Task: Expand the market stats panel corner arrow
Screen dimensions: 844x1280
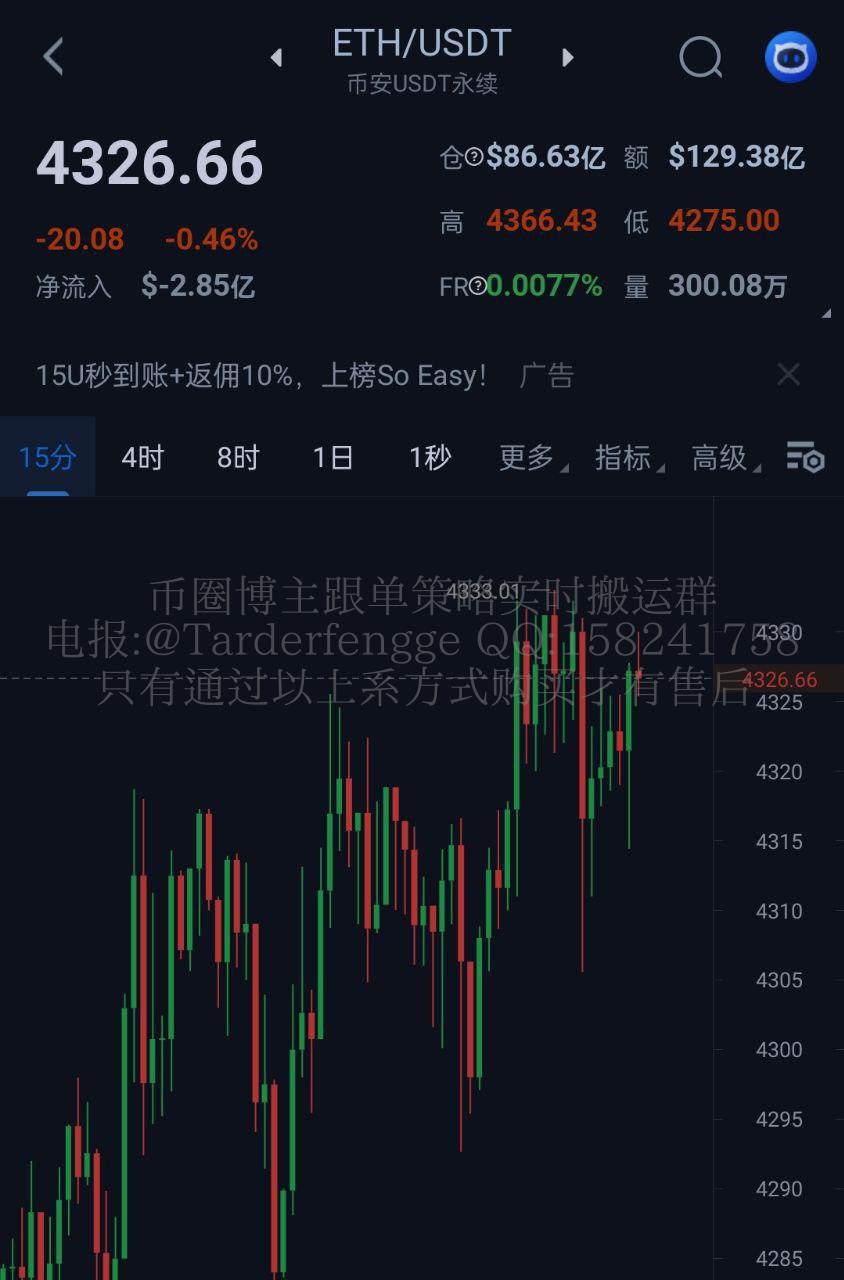Action: [826, 314]
